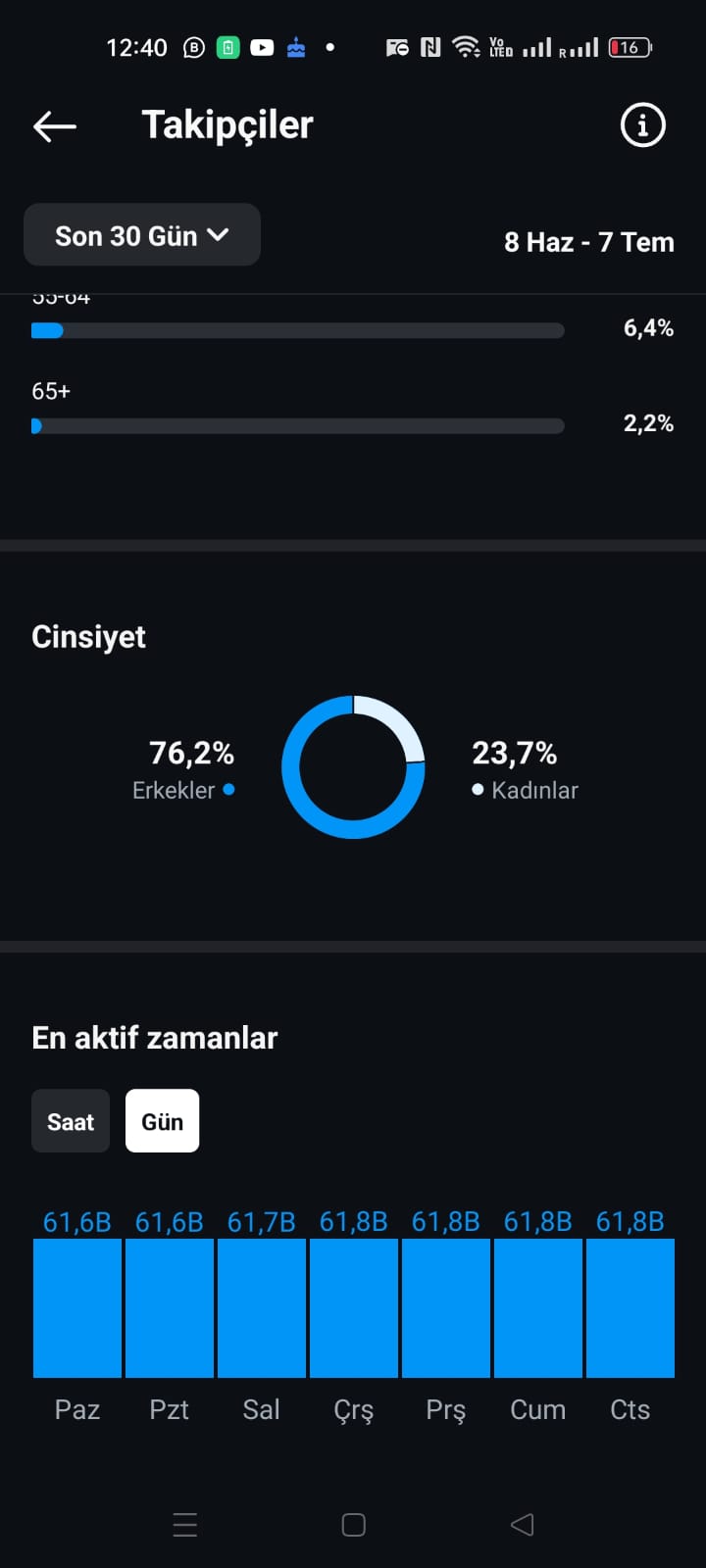Image resolution: width=706 pixels, height=1568 pixels.
Task: Open the info icon beside Takipçiler
Action: click(x=642, y=125)
